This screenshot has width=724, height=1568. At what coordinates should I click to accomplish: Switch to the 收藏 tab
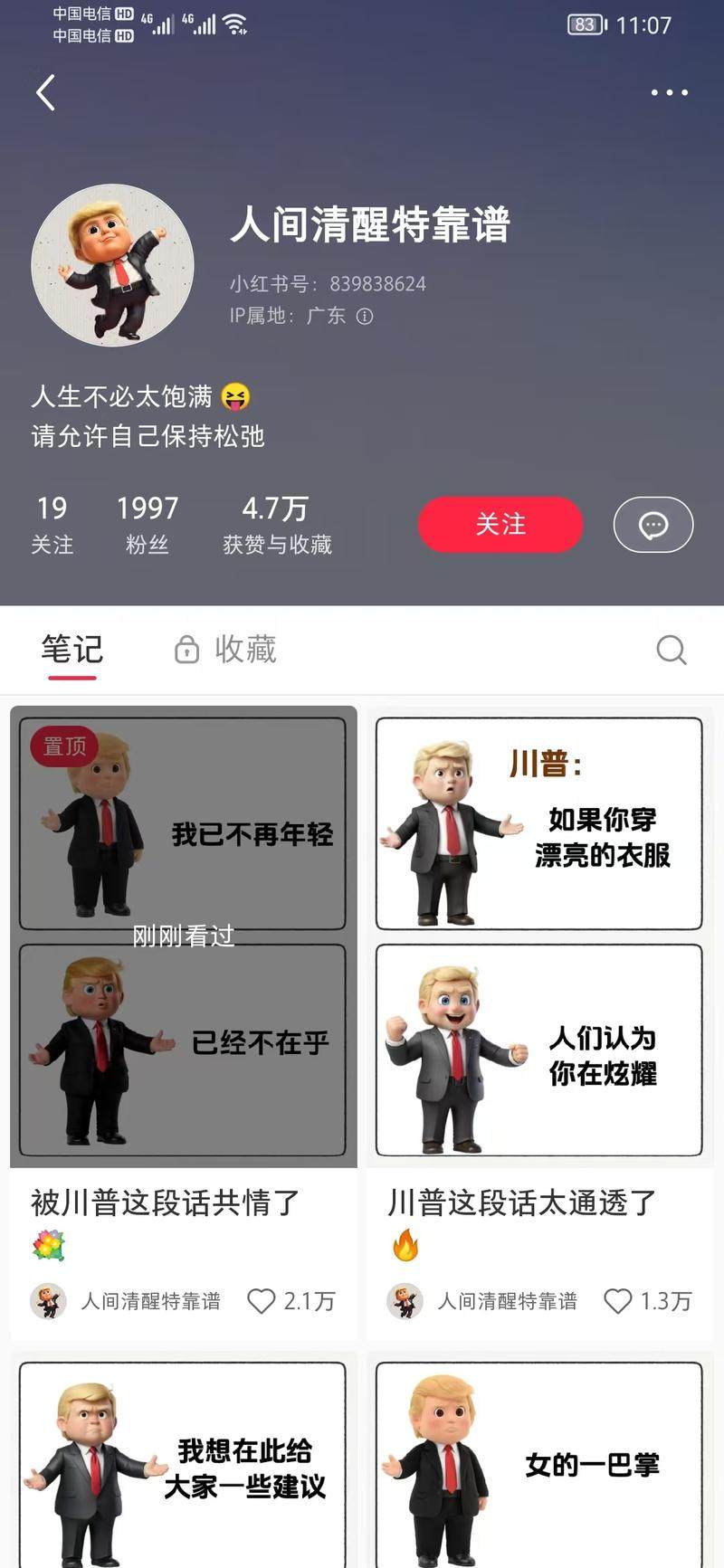coord(226,650)
